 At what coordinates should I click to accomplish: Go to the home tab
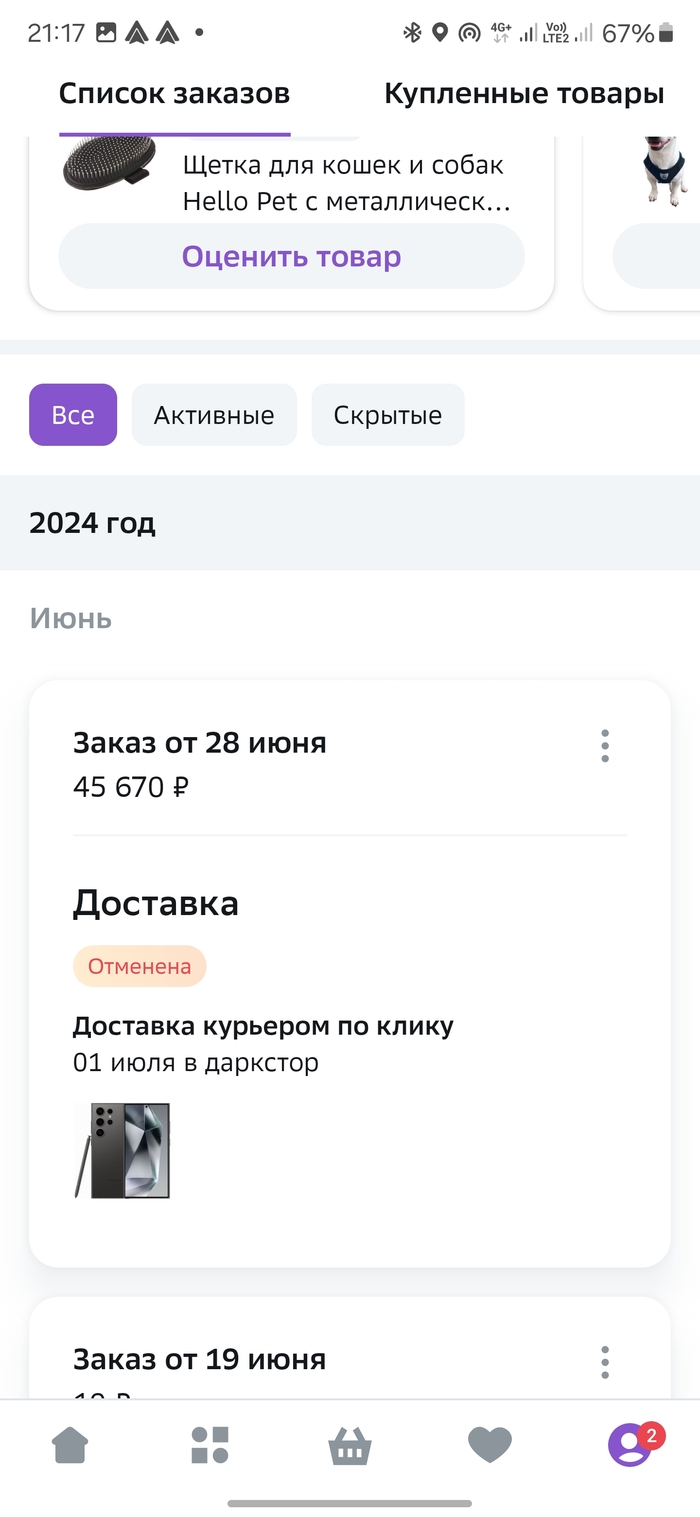tap(70, 1445)
